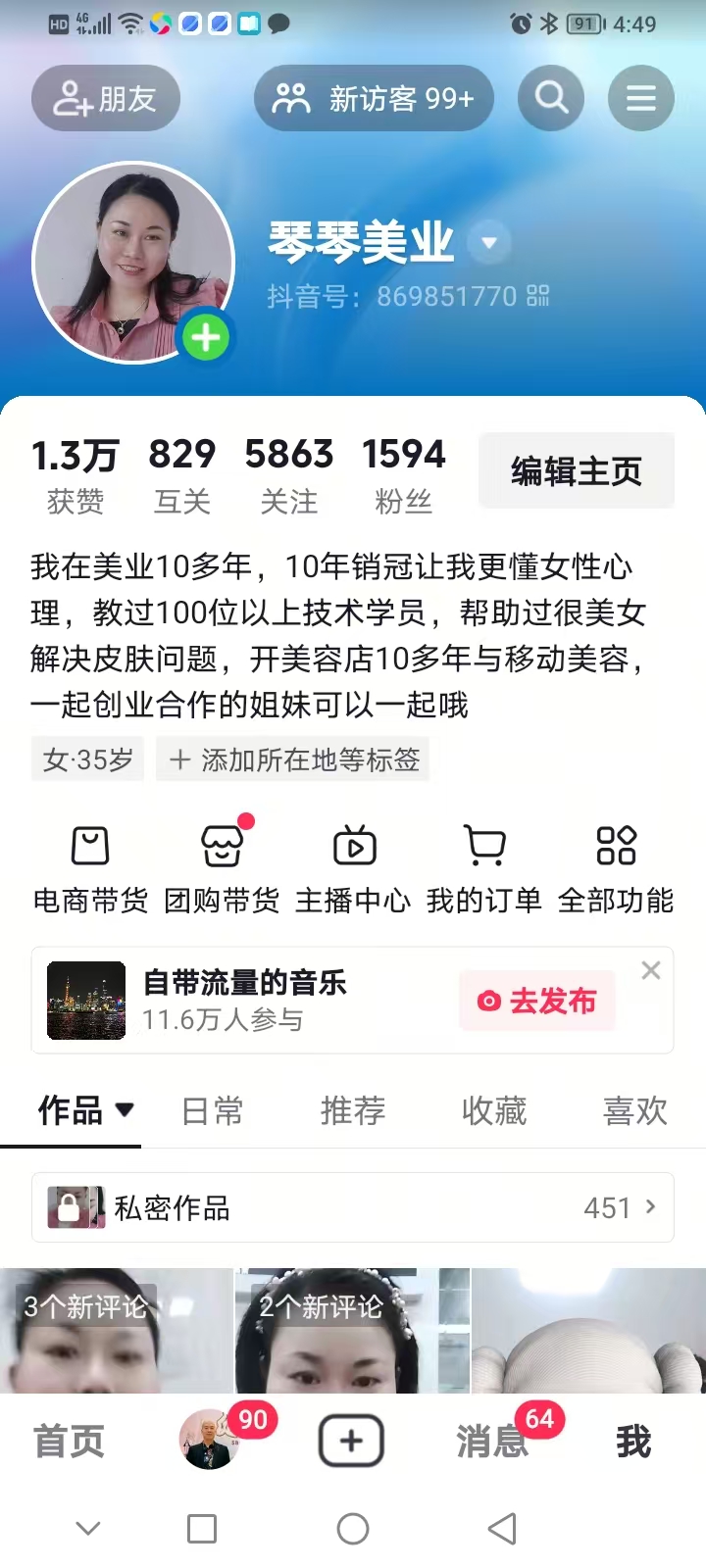Open the hamburger menu icon
706x1568 pixels.
tap(640, 98)
